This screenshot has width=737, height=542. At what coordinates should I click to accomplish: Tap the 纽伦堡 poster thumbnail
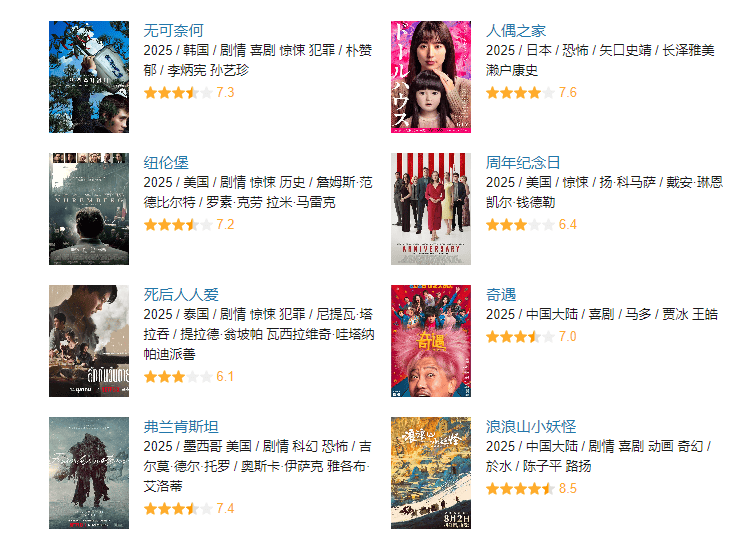coord(89,209)
